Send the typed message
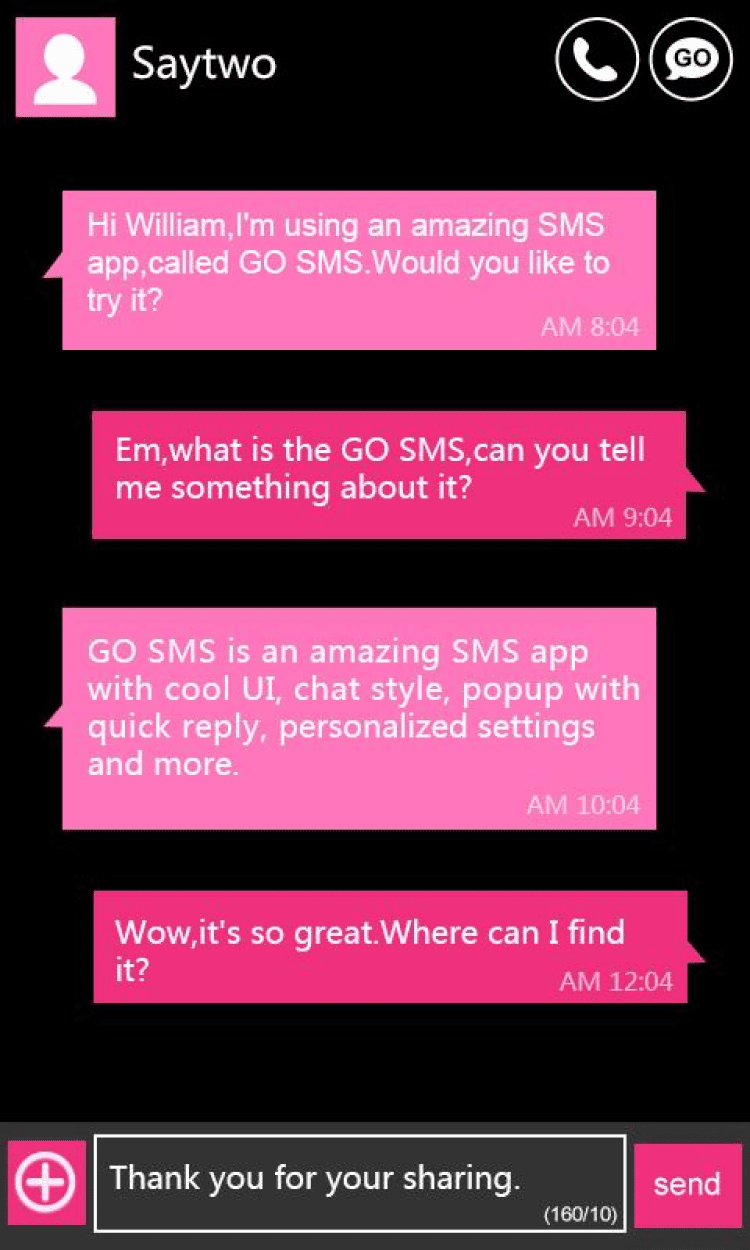 point(687,1184)
